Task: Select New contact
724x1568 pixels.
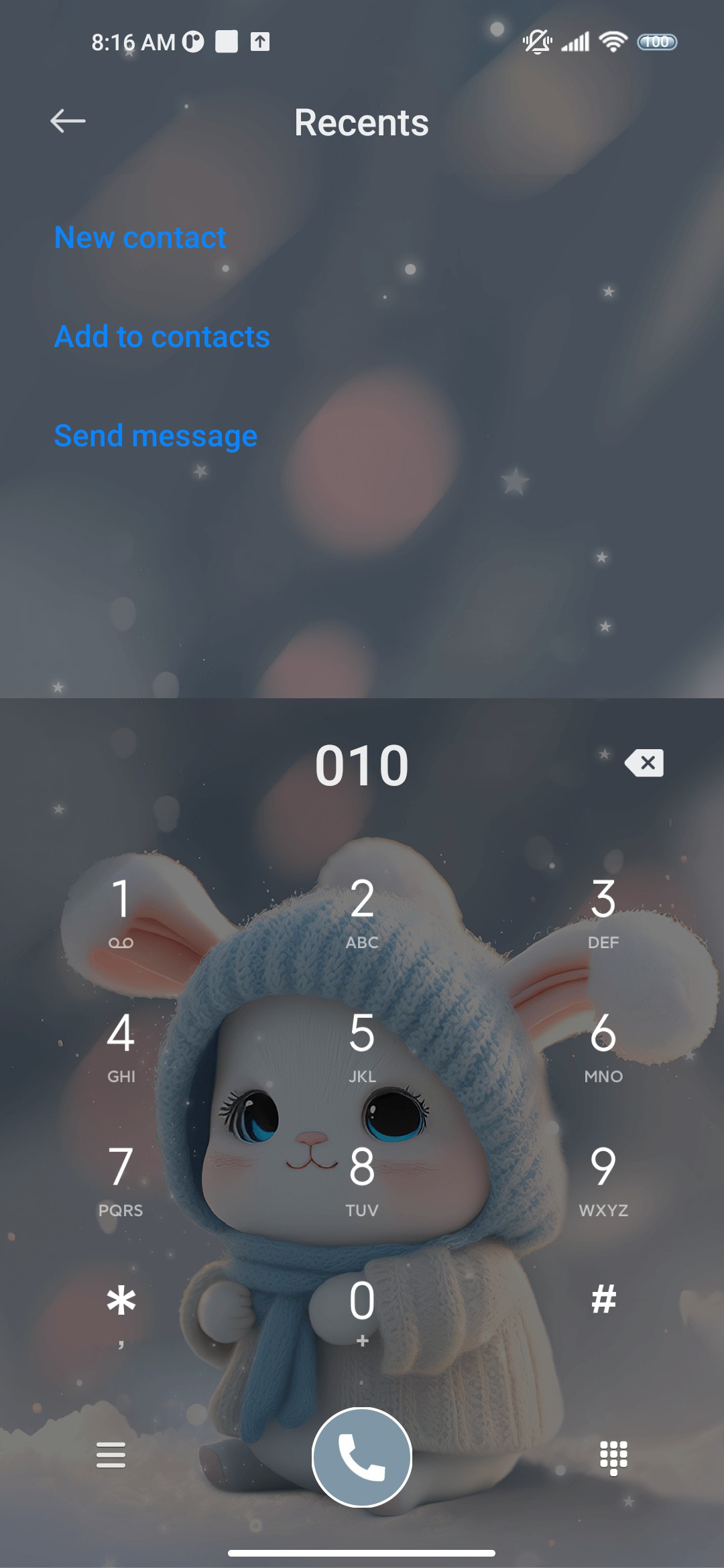Action: [x=140, y=238]
